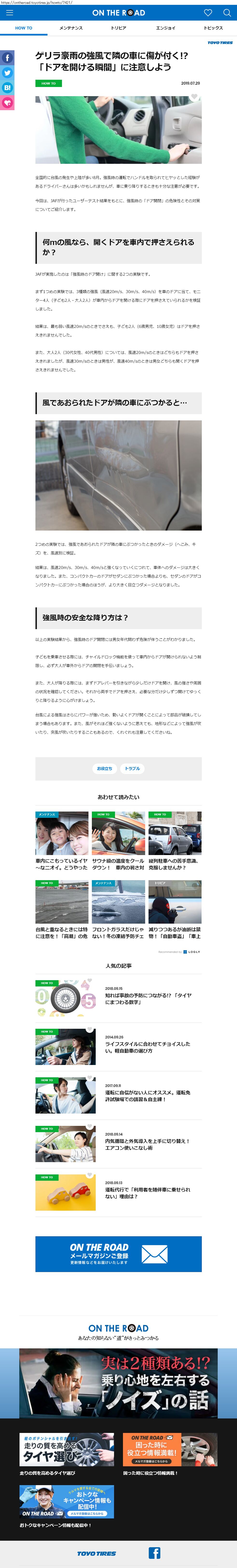Share article on Facebook
237x1568 pixels.
7,58
